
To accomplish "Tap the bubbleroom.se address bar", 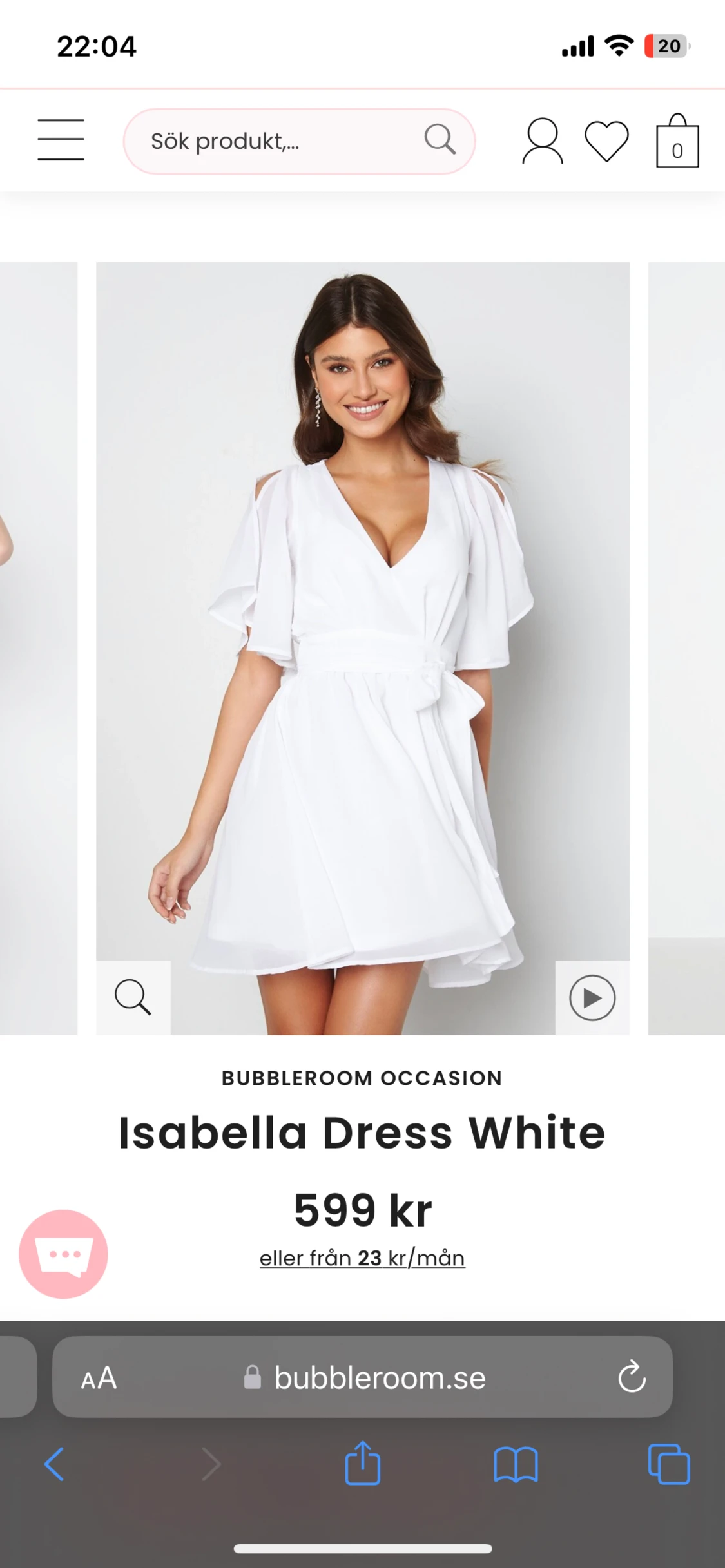I will (379, 1378).
